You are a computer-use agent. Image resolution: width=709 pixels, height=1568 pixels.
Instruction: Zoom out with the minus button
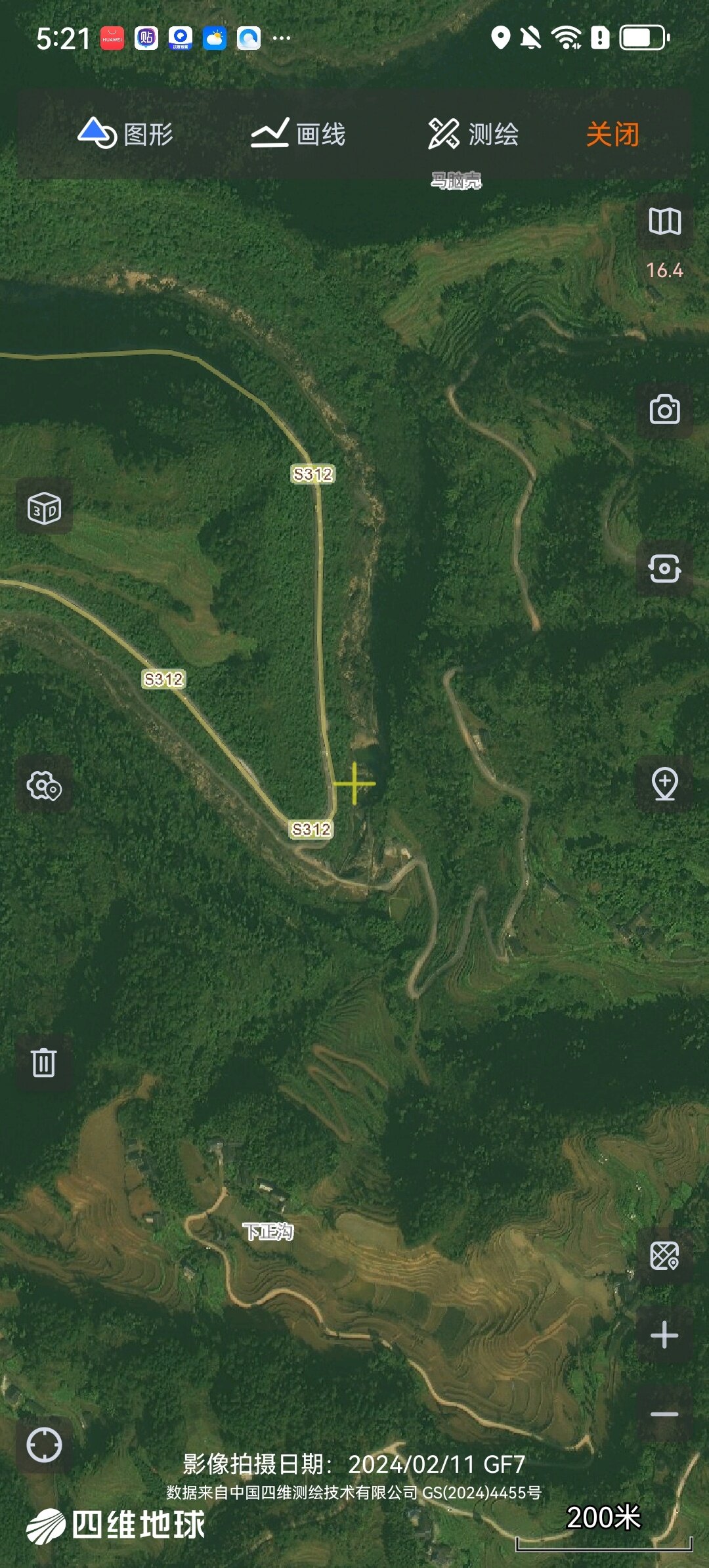click(x=665, y=1414)
